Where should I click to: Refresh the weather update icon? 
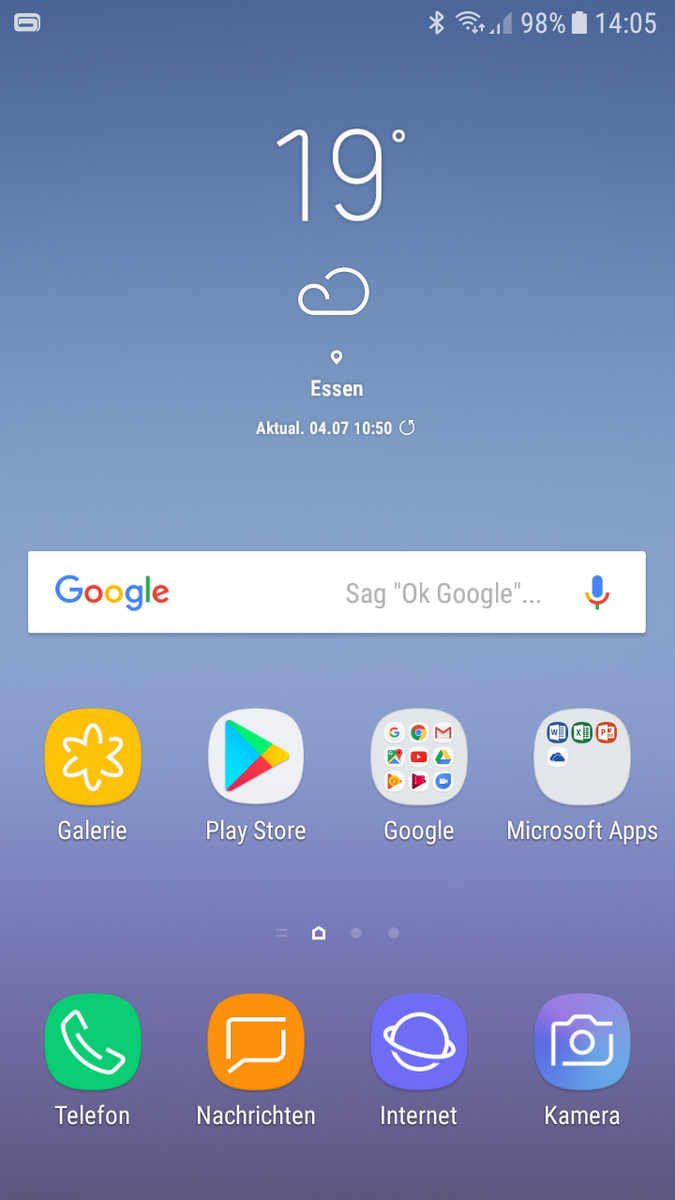click(x=407, y=428)
